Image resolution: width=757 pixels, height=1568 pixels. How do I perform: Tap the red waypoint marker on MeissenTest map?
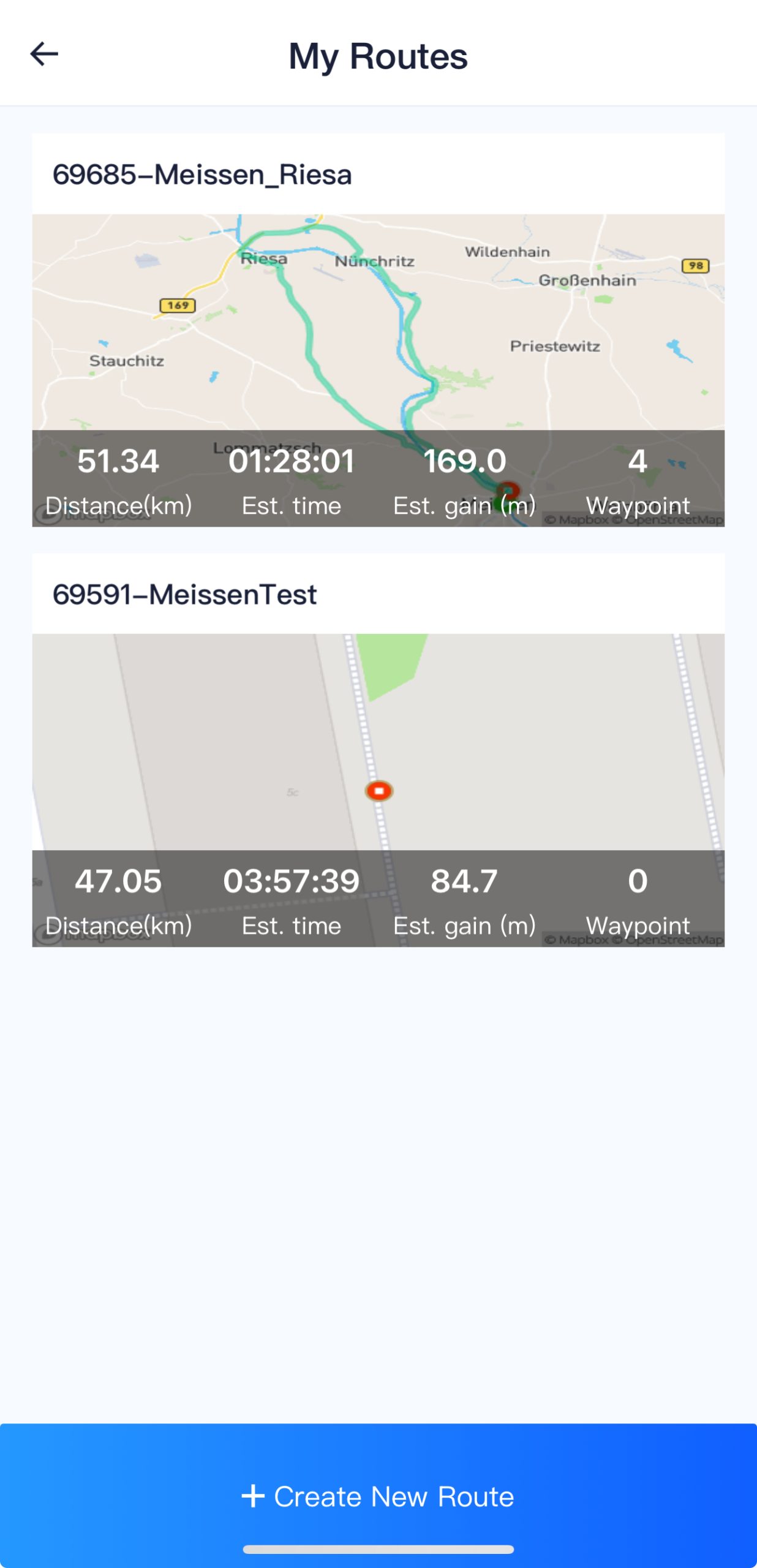378,791
